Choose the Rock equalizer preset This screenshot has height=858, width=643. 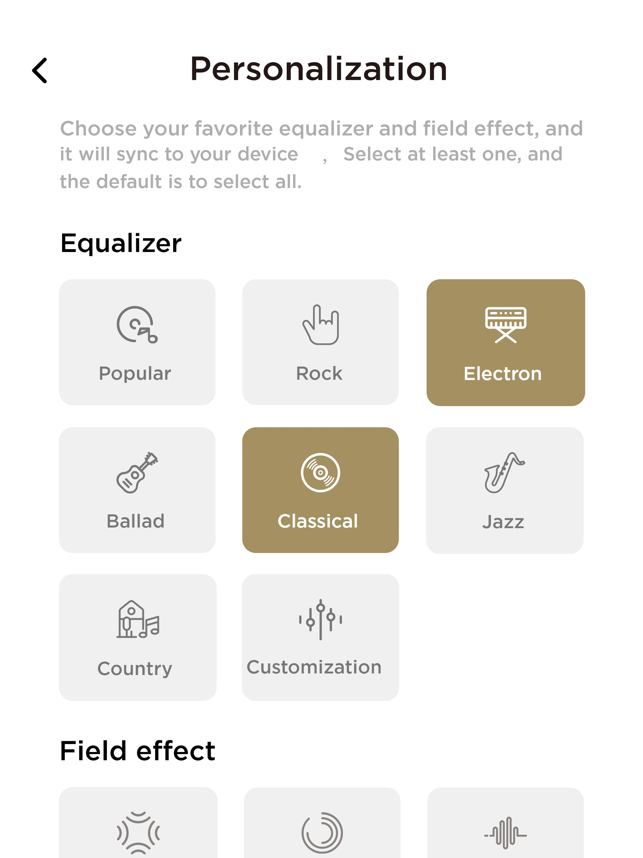click(320, 342)
